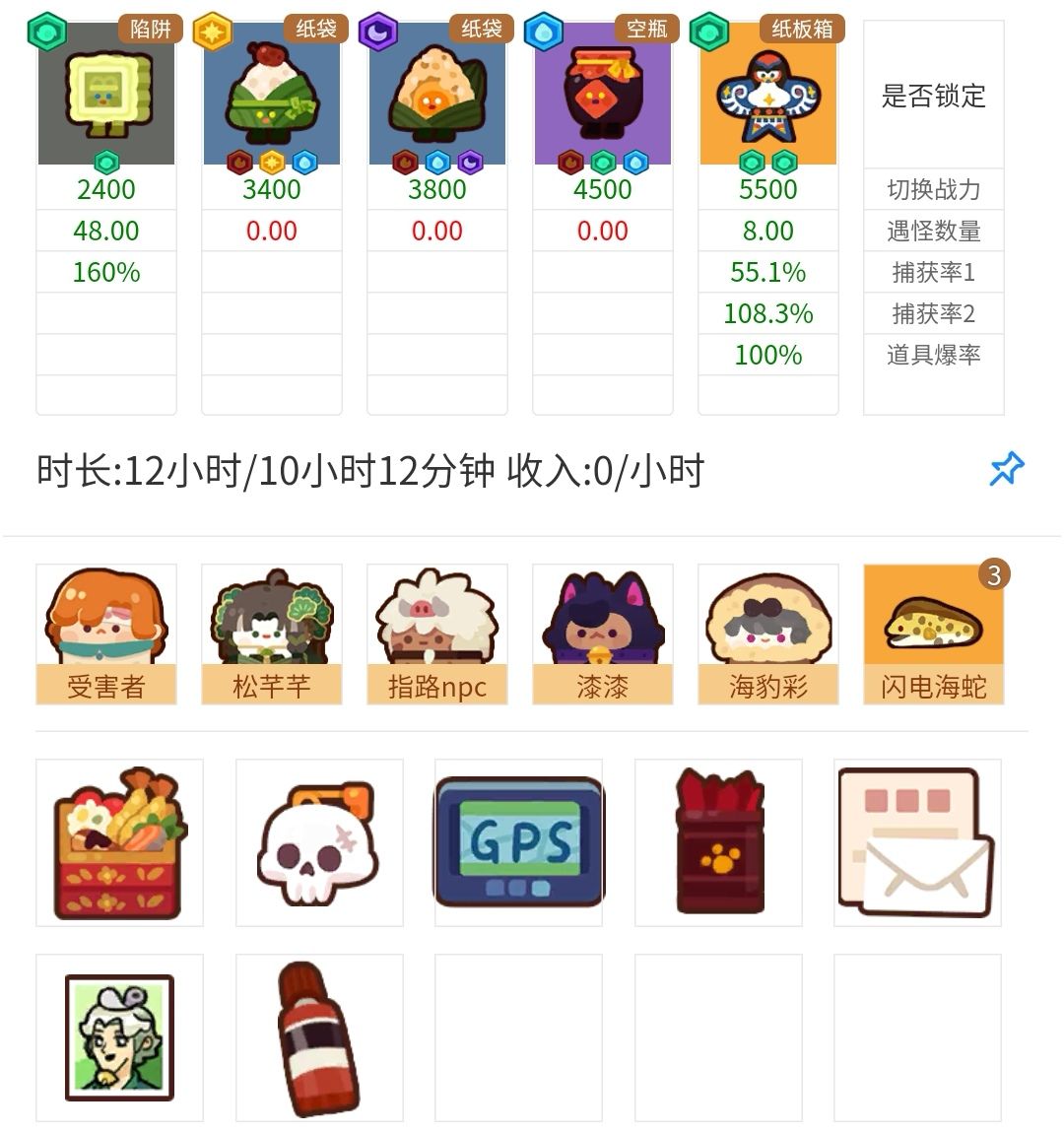
Task: Select the GPS tracker item icon
Action: pyautogui.click(x=519, y=841)
